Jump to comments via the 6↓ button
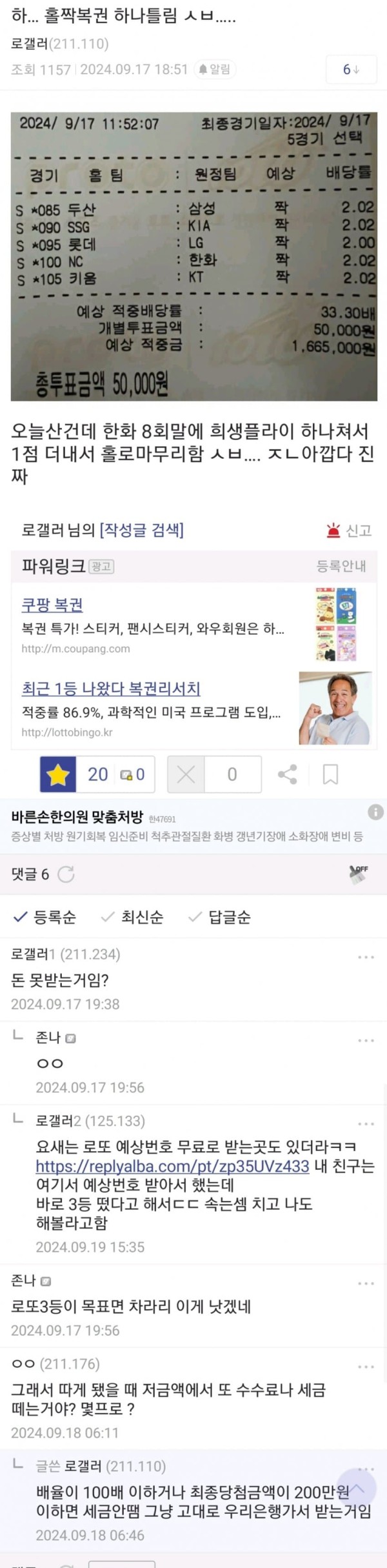Viewport: 387px width, 1568px height. (x=351, y=69)
